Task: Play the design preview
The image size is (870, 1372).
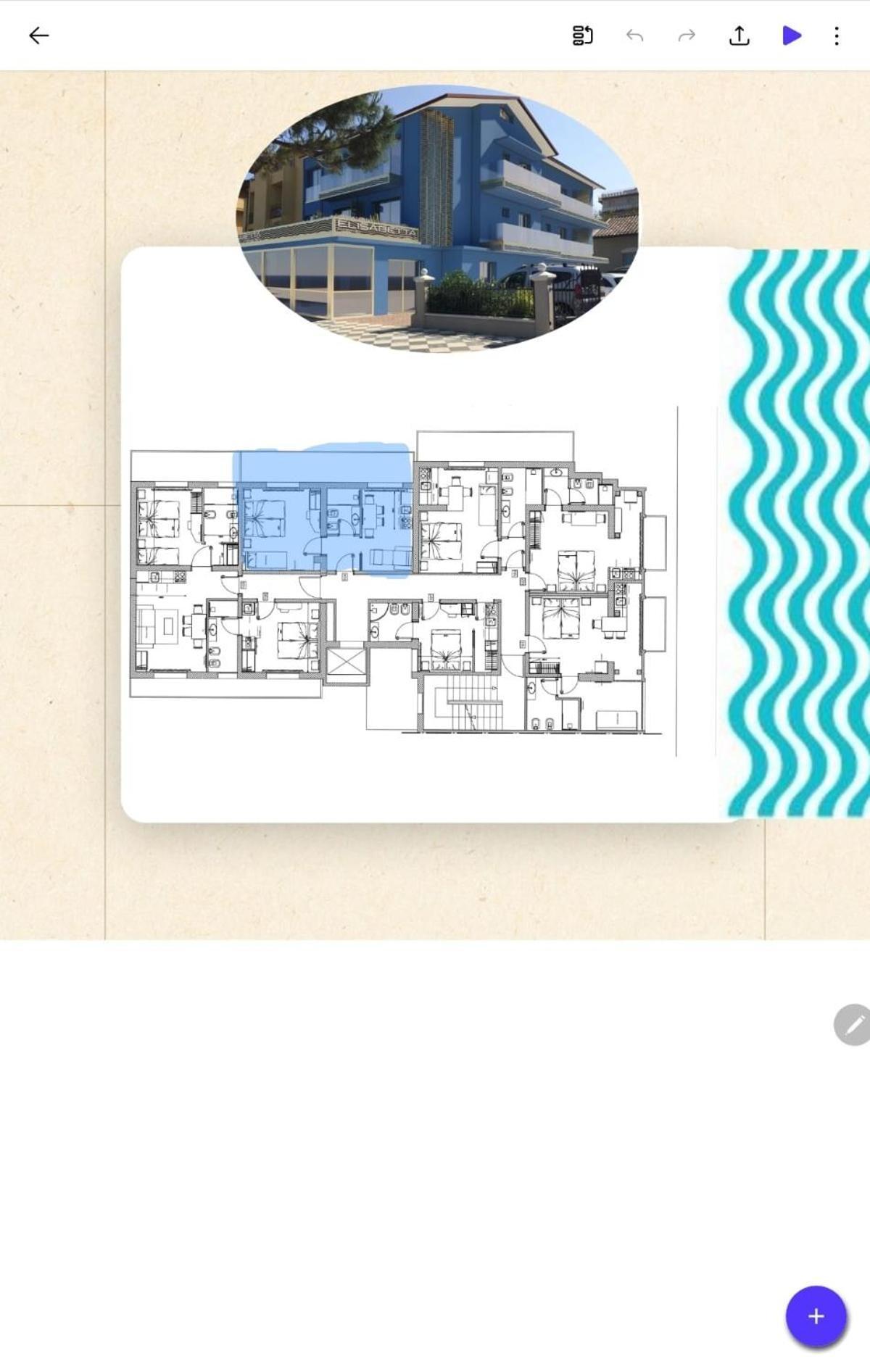Action: point(792,36)
